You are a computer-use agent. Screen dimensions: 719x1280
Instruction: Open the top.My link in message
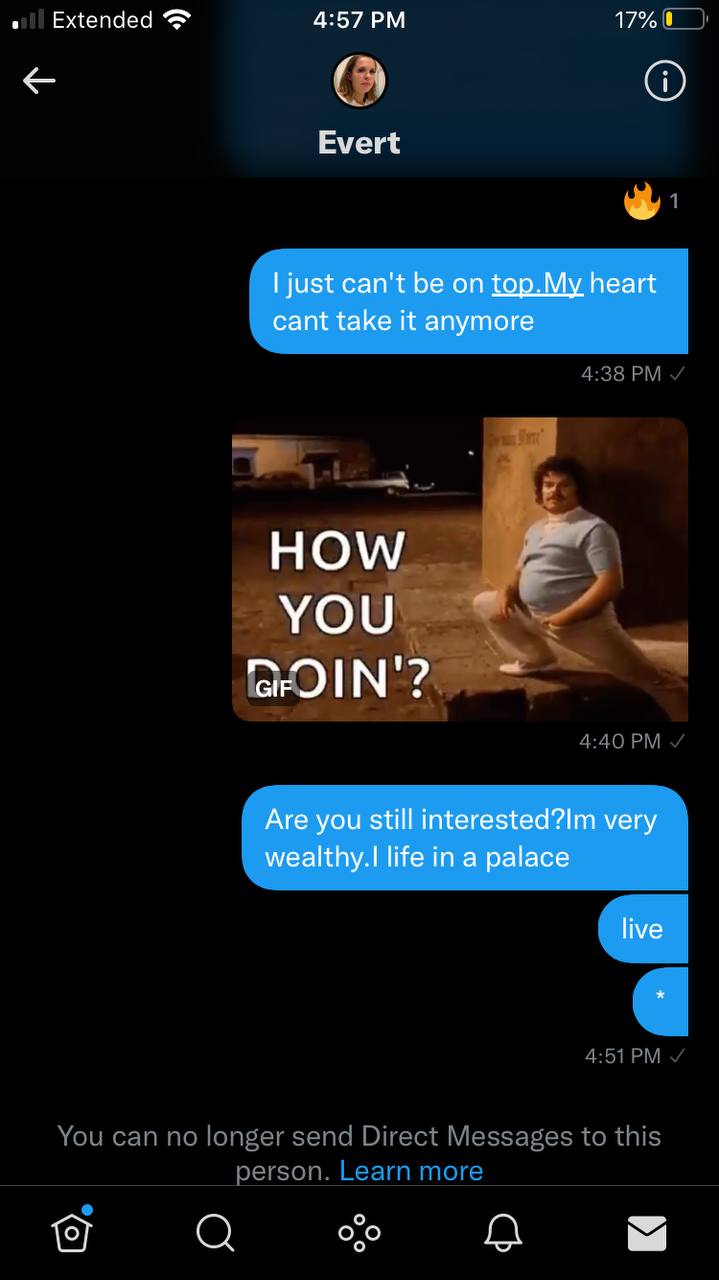pyautogui.click(x=537, y=283)
